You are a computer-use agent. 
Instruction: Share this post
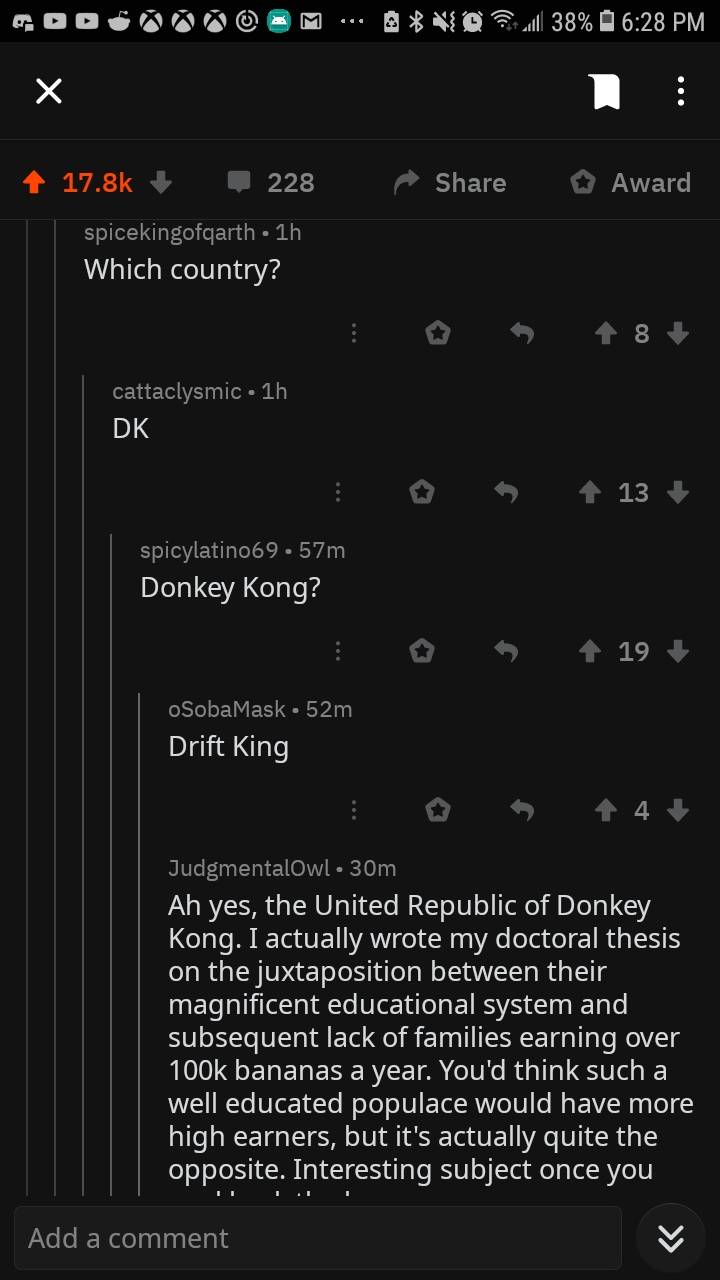point(450,182)
